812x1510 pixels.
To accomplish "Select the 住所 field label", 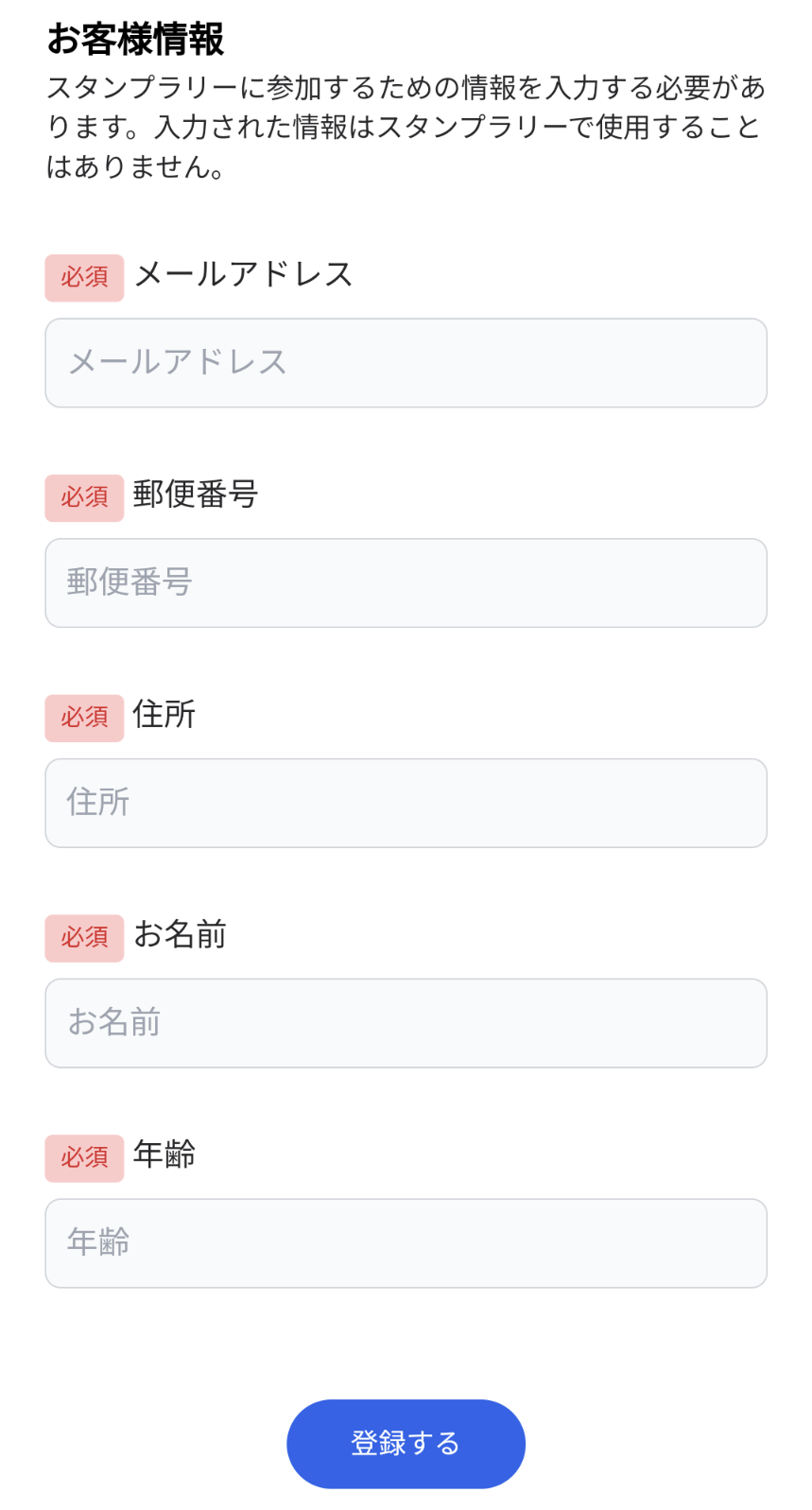I will (163, 715).
